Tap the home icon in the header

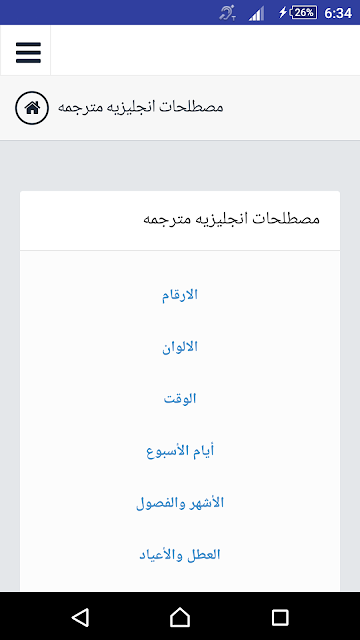(x=32, y=108)
